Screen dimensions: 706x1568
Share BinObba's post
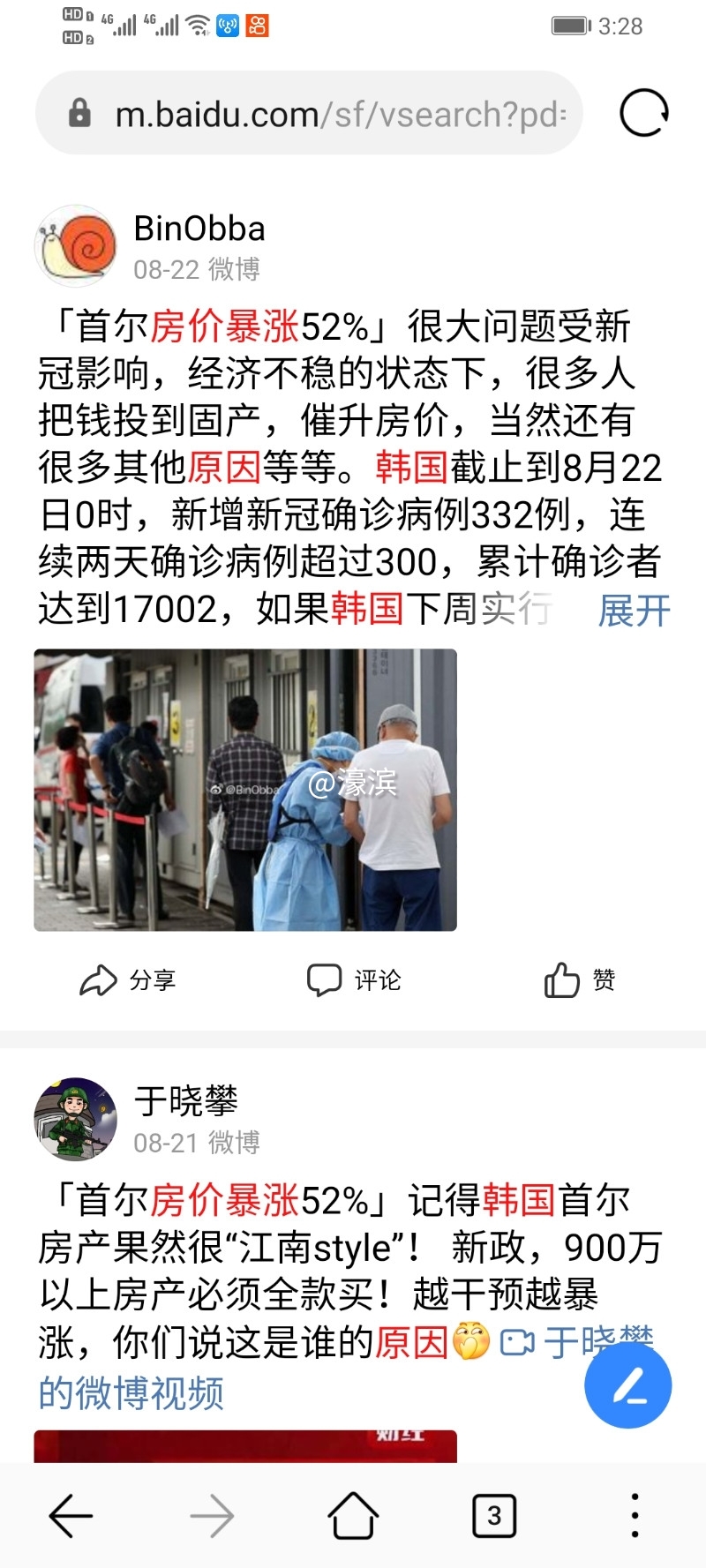pos(128,980)
